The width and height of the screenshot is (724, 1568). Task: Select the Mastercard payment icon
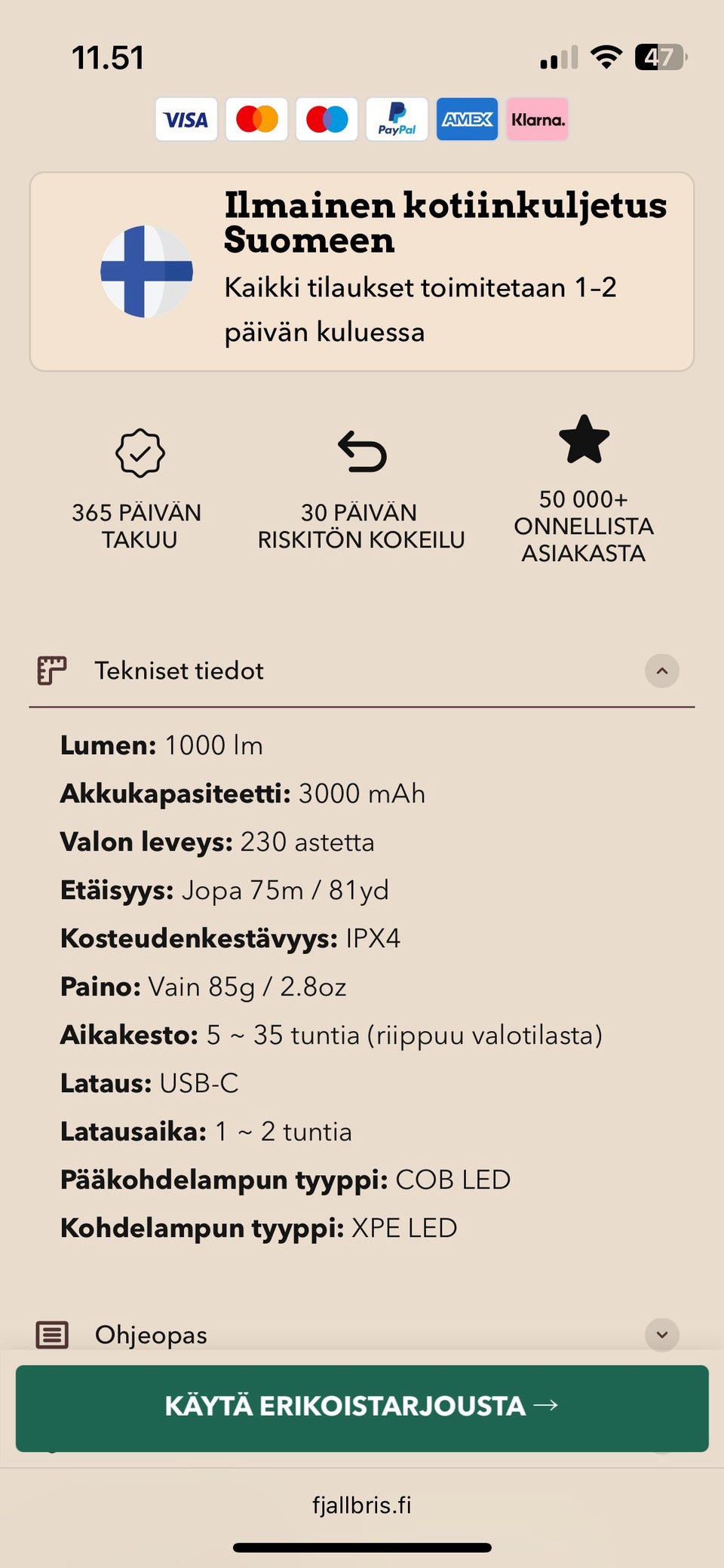[256, 118]
